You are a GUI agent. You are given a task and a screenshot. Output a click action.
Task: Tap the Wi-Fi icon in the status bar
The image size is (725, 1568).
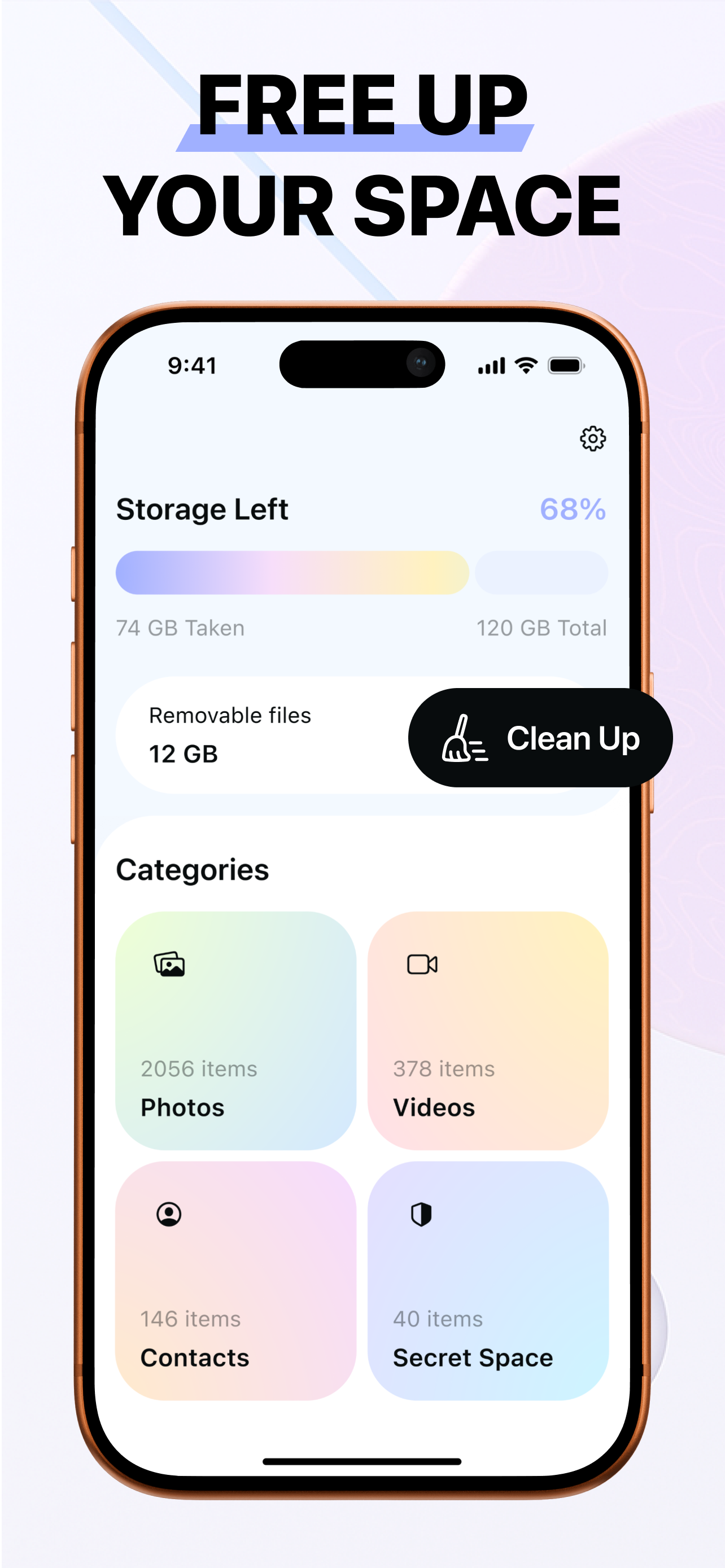point(525,365)
